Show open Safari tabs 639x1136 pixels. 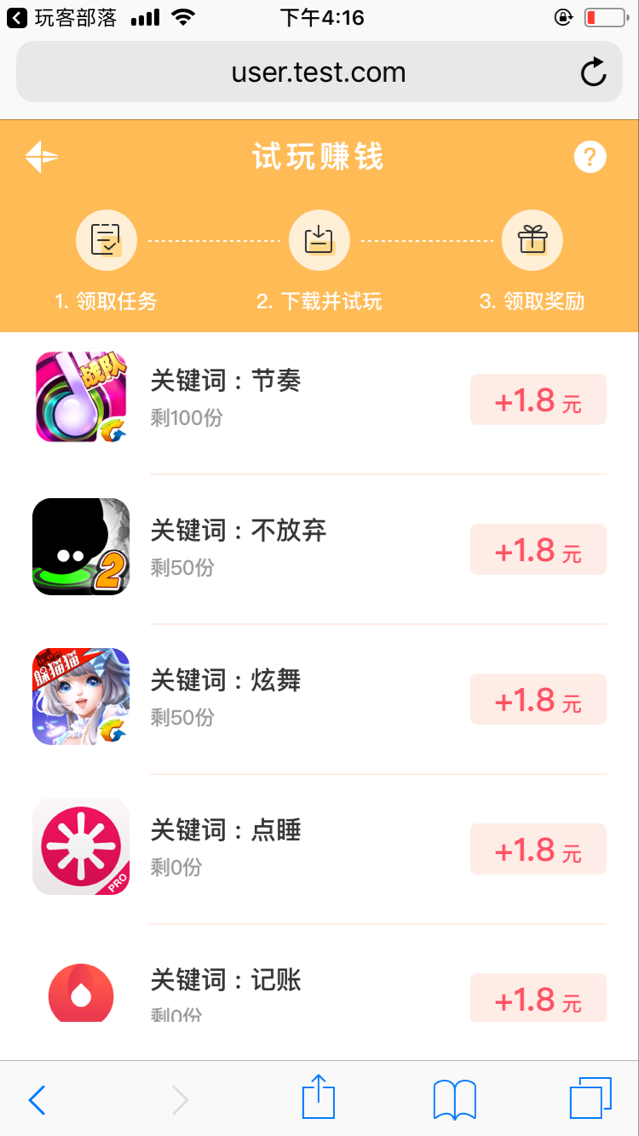pyautogui.click(x=590, y=1098)
